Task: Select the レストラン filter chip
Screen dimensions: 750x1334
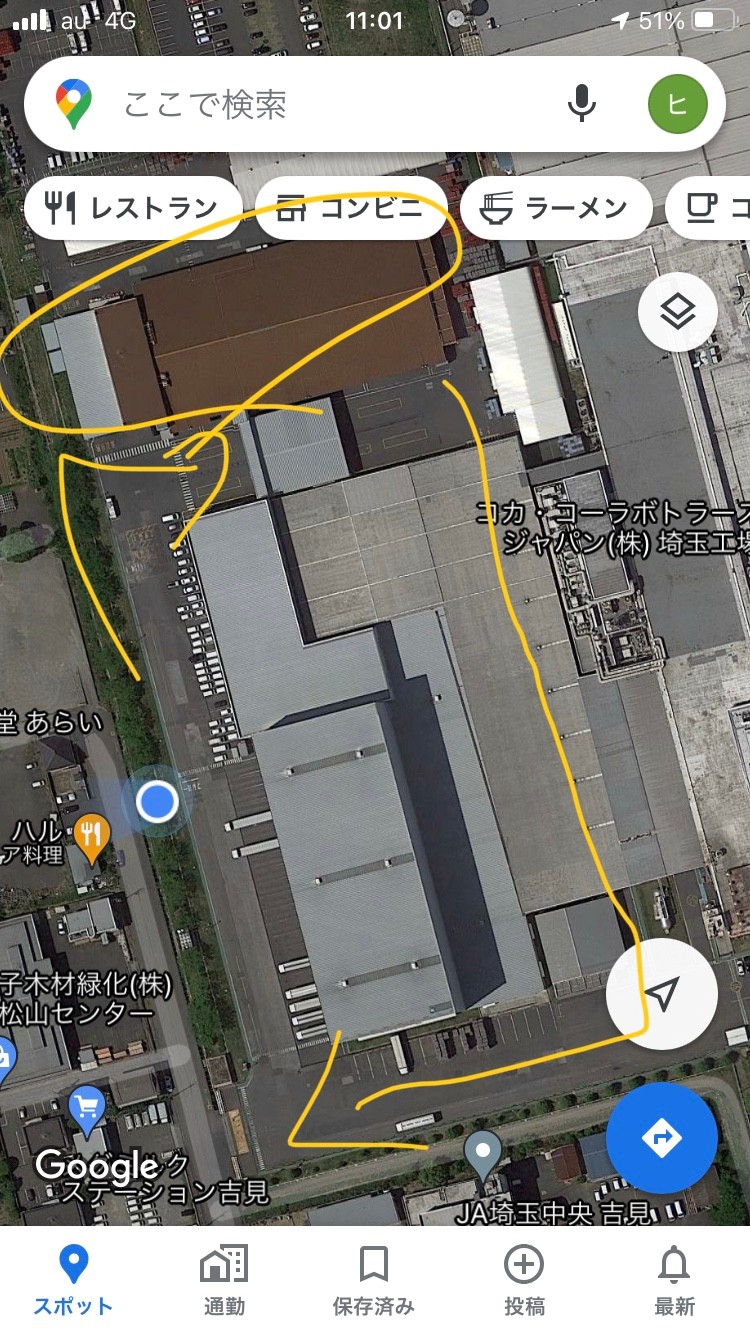Action: pyautogui.click(x=133, y=208)
